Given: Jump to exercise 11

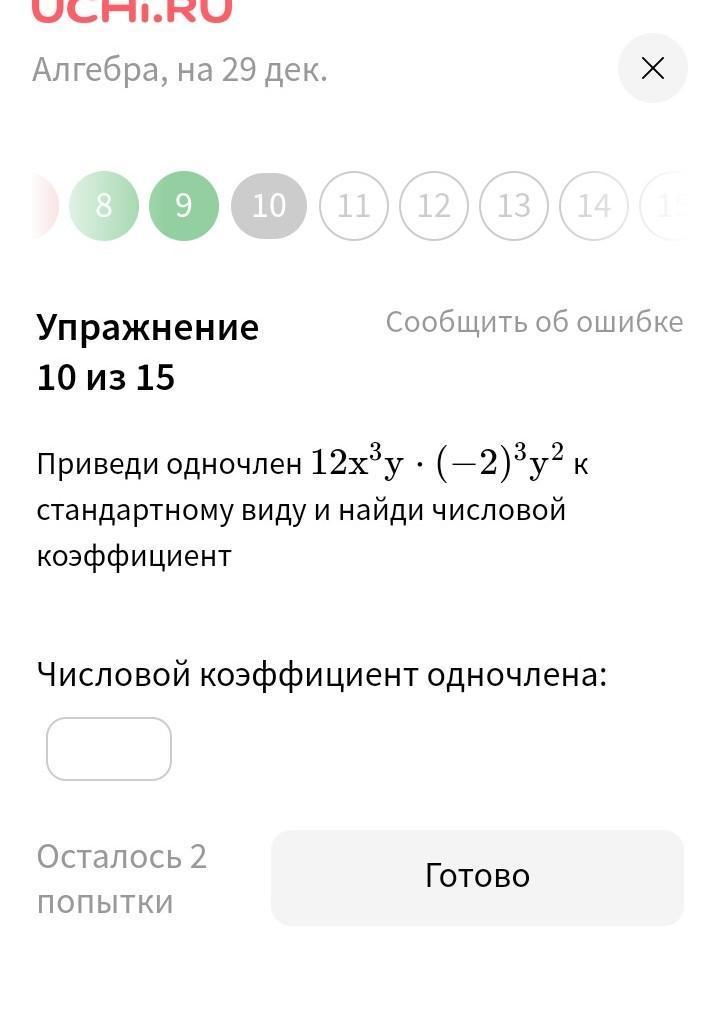Looking at the screenshot, I should [353, 206].
